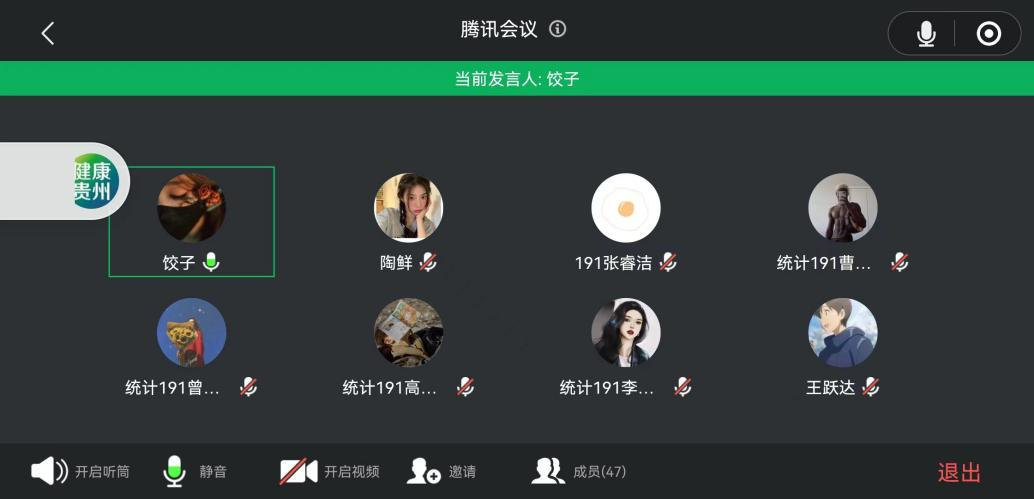This screenshot has height=499, width=1034.
Task: Select participant 陶鲜's tile
Action: coord(408,222)
